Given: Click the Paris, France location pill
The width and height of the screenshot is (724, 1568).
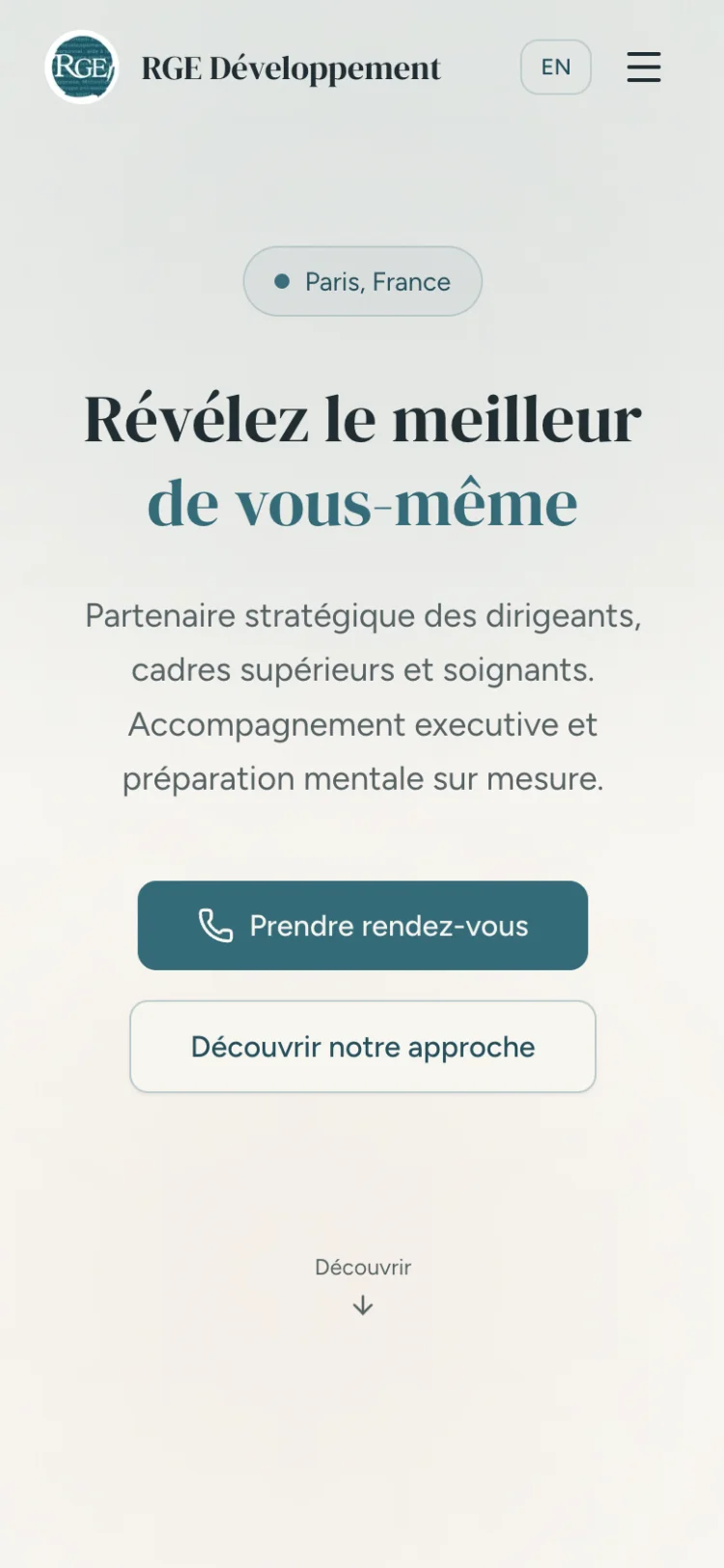Looking at the screenshot, I should pos(362,281).
